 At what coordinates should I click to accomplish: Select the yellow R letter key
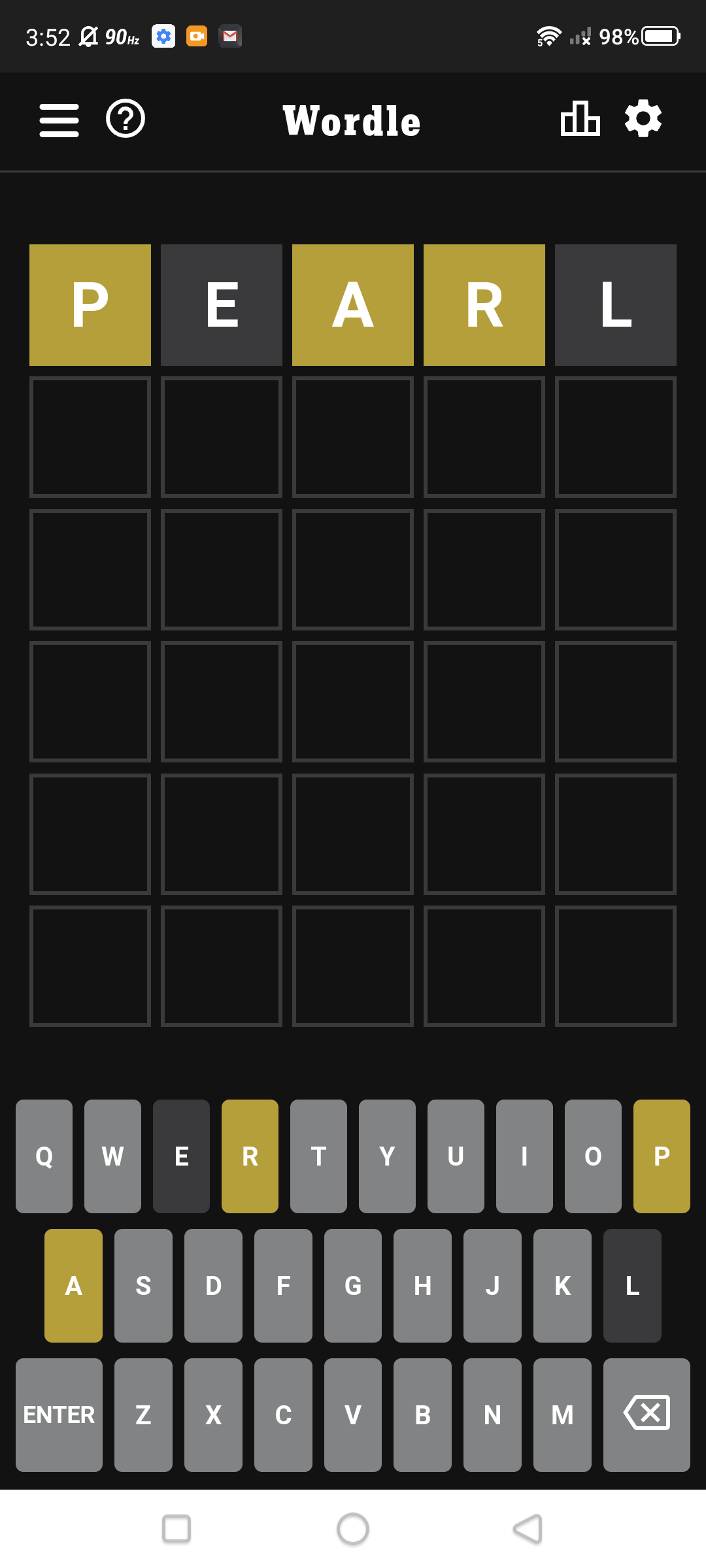(249, 1156)
